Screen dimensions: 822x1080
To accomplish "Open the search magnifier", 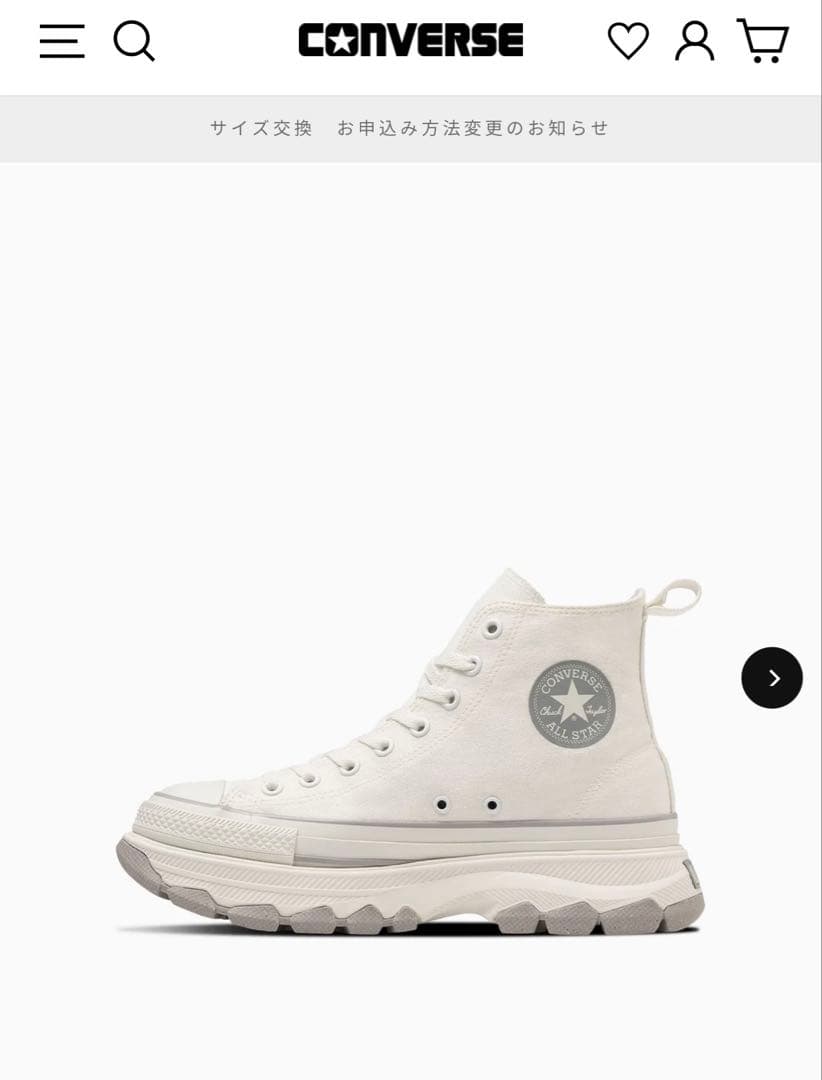I will 133,41.
